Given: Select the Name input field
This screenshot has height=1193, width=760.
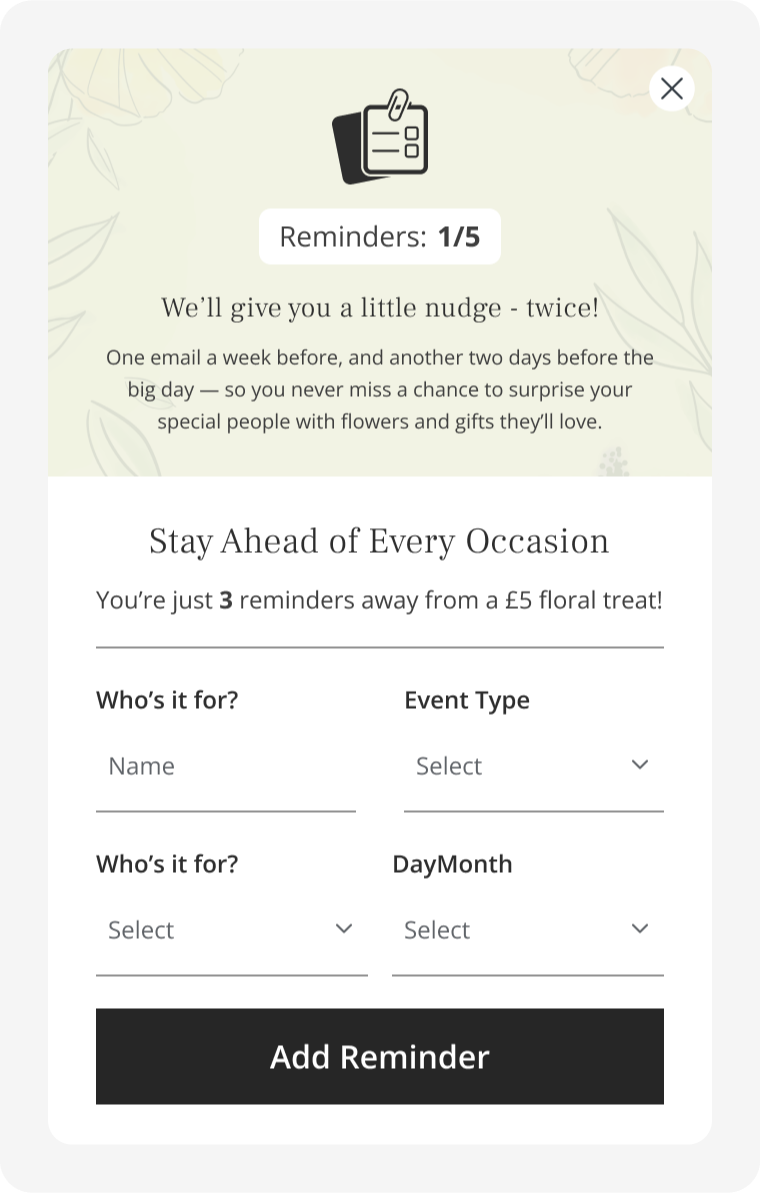Looking at the screenshot, I should (226, 765).
